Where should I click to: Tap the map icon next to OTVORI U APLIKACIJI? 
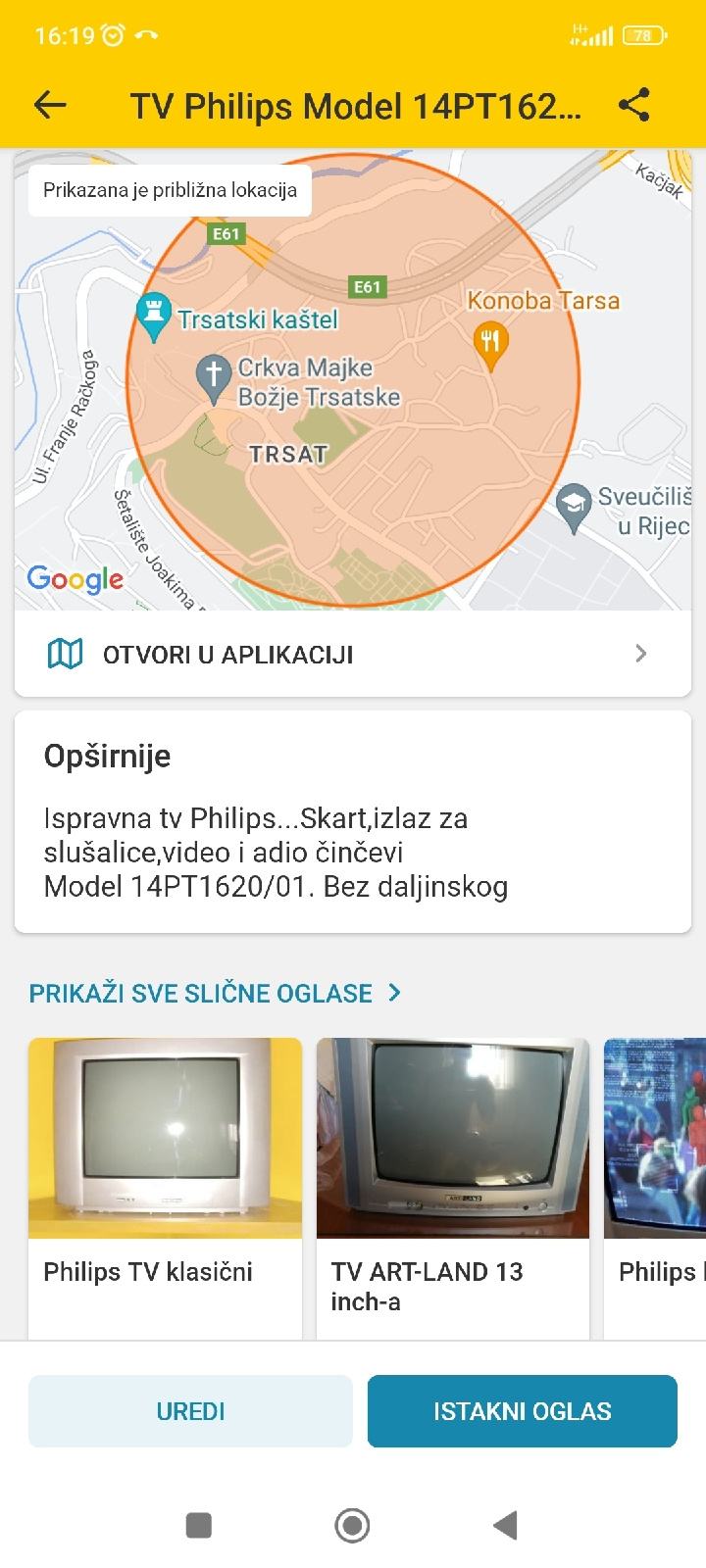click(65, 654)
